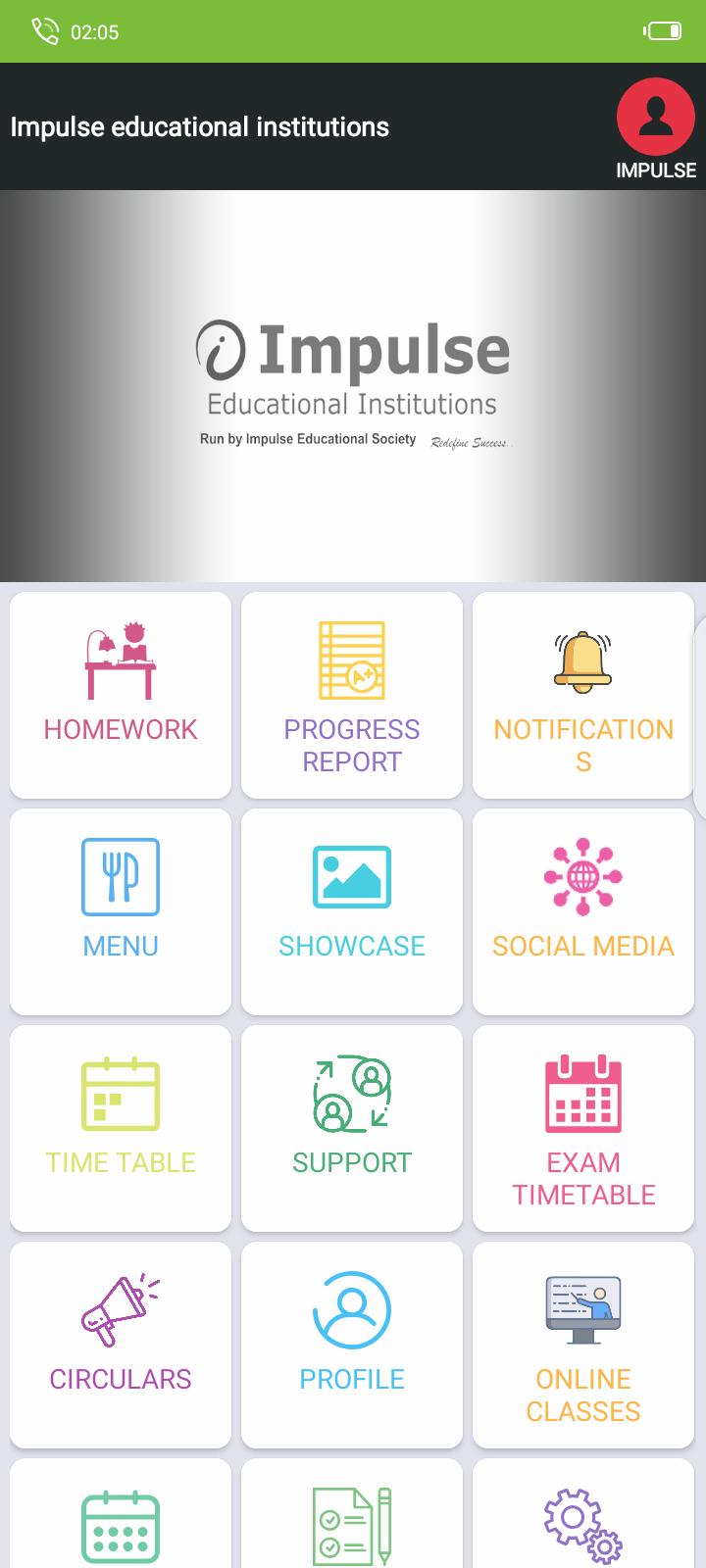View the Progress Report
The height and width of the screenshot is (1568, 706).
pos(352,695)
